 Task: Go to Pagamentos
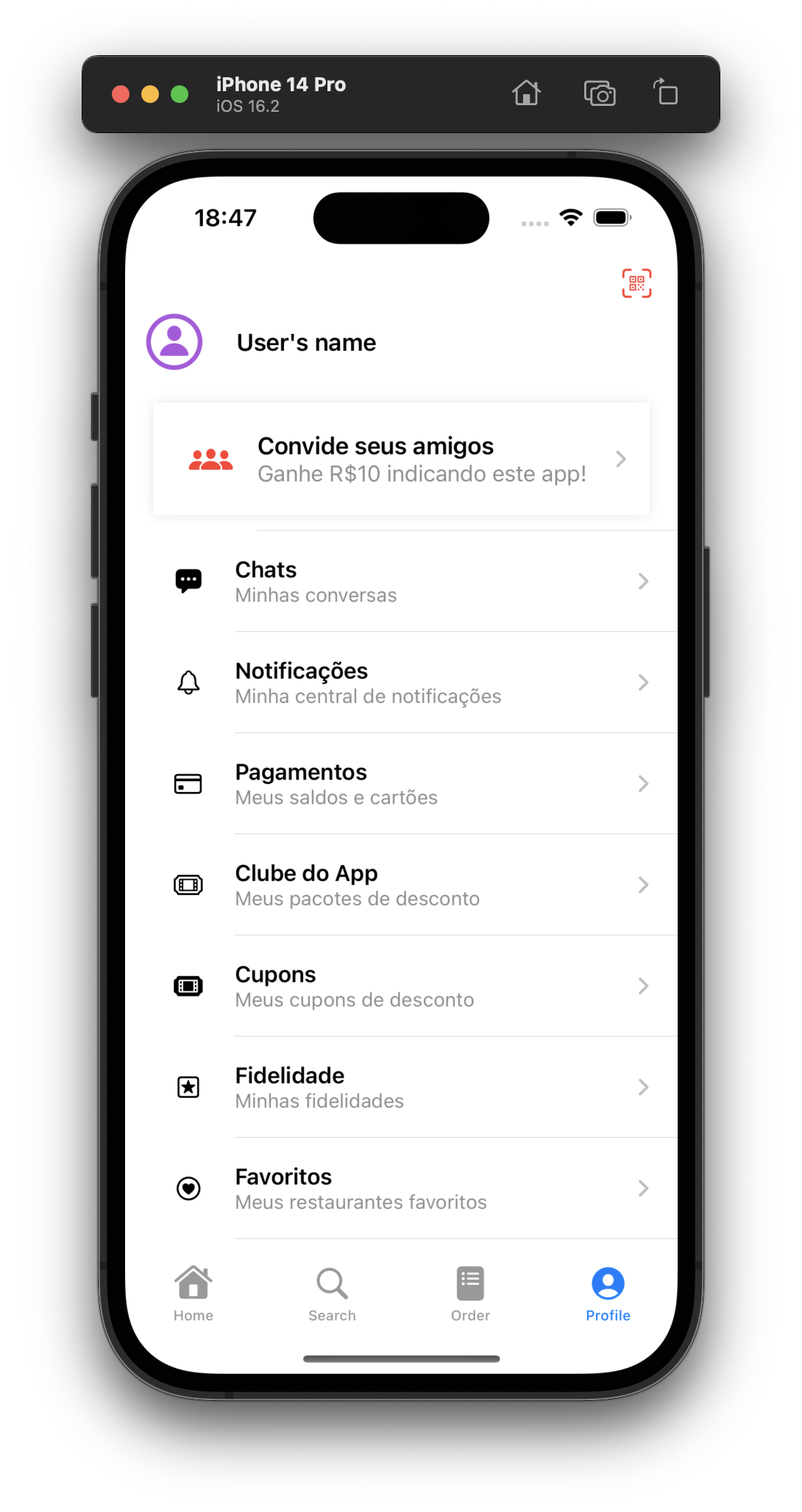[x=401, y=784]
